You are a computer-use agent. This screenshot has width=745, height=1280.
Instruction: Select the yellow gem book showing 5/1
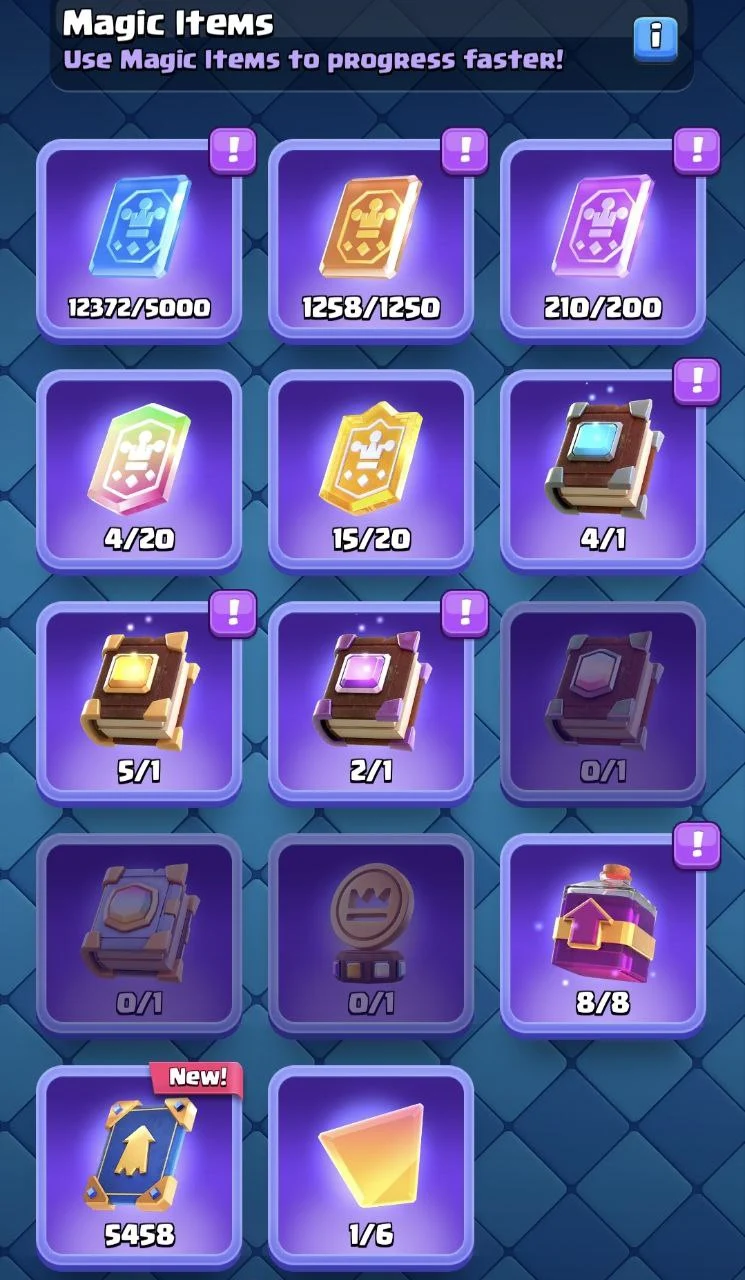click(x=139, y=702)
